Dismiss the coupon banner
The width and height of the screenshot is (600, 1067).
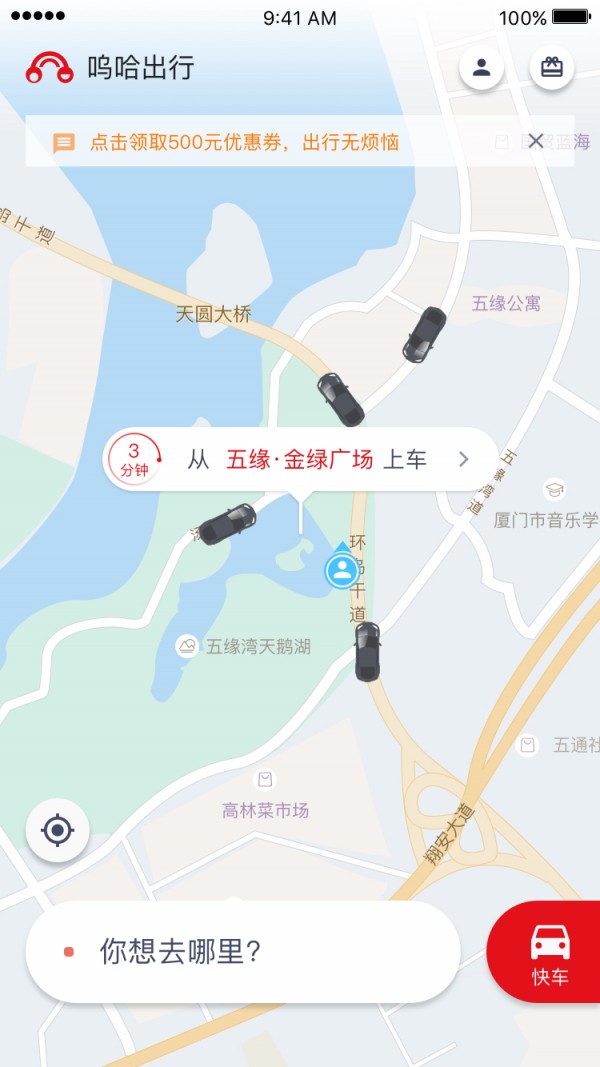(x=536, y=141)
